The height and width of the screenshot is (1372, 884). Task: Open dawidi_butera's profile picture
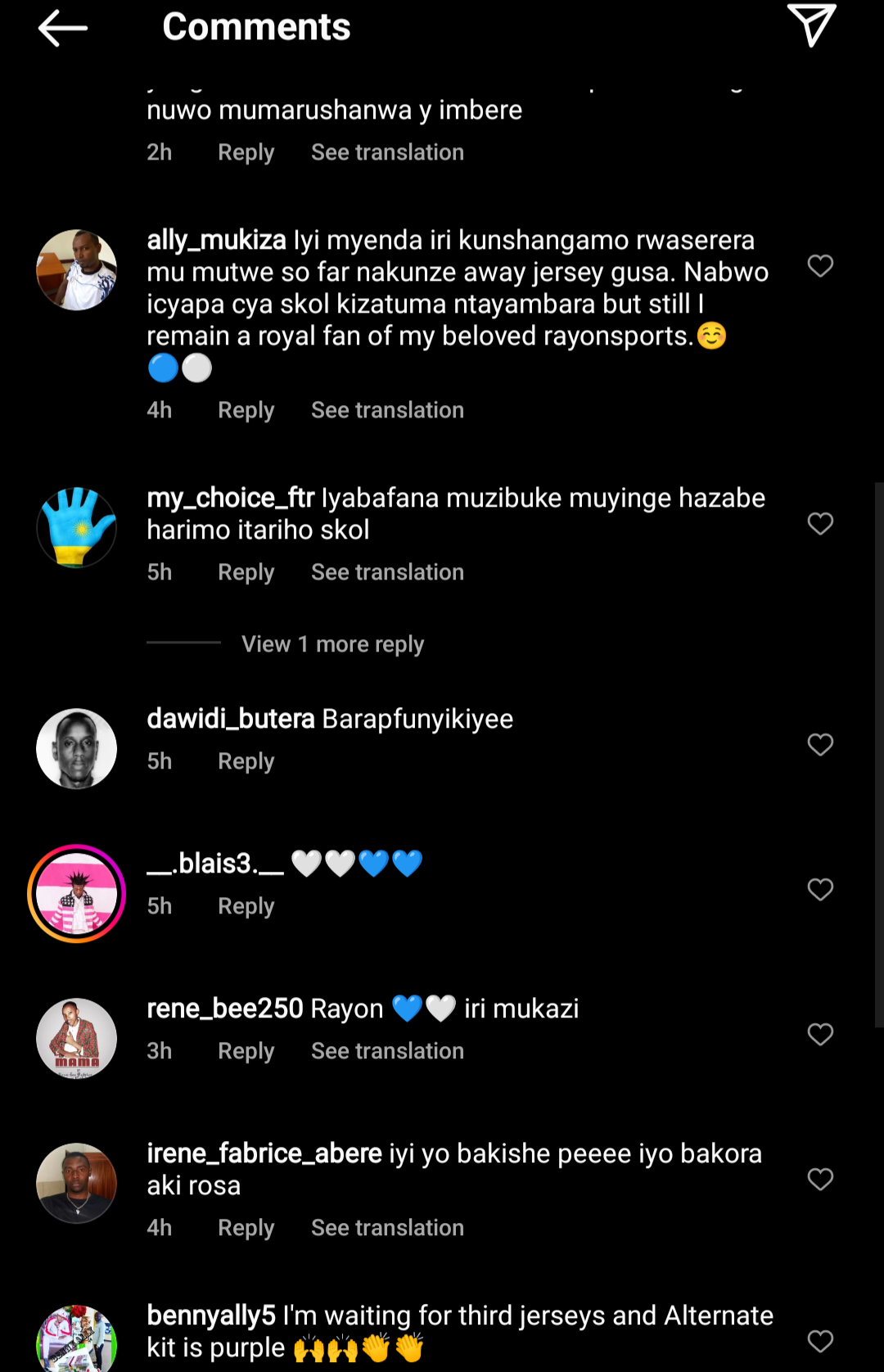coord(77,749)
